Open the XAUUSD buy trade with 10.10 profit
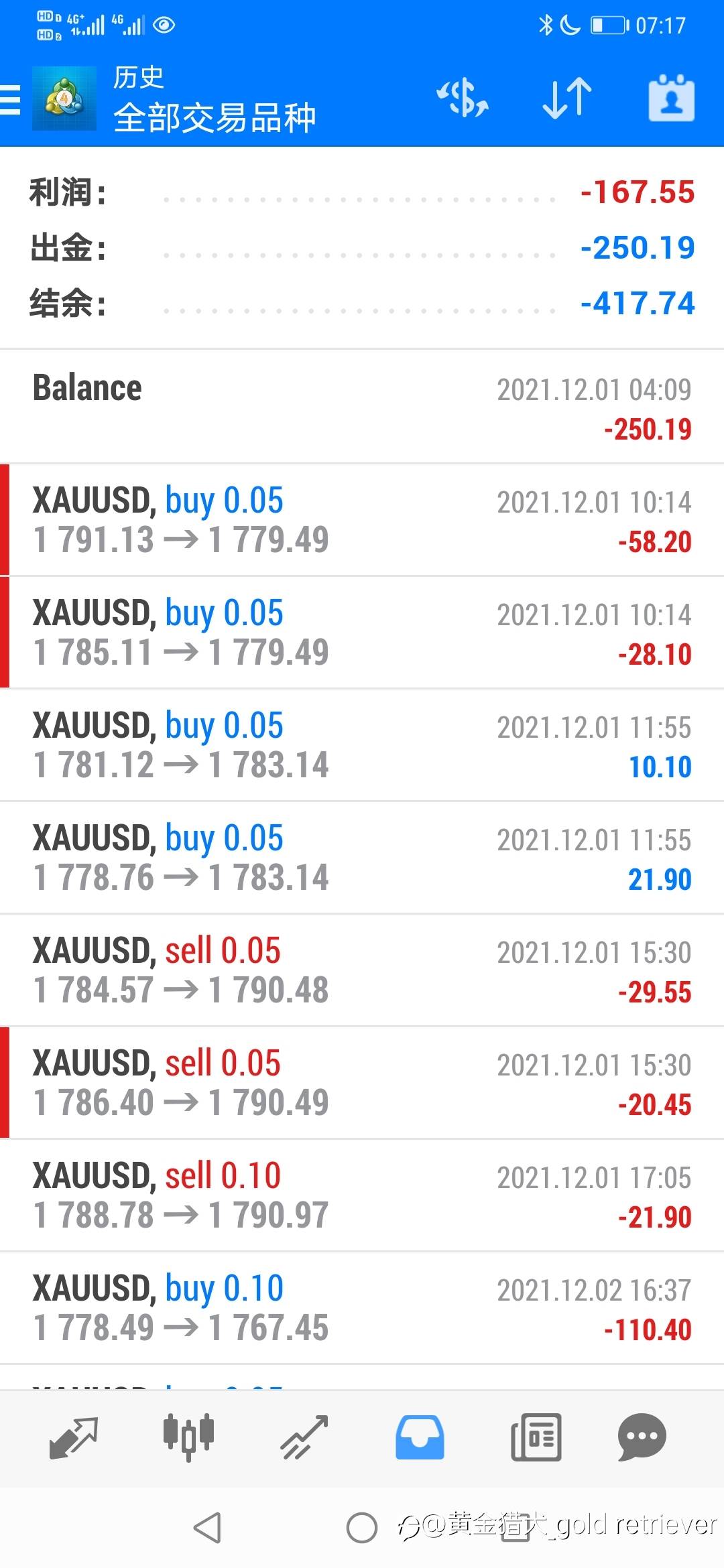Screen dimensions: 724x1568 362,744
